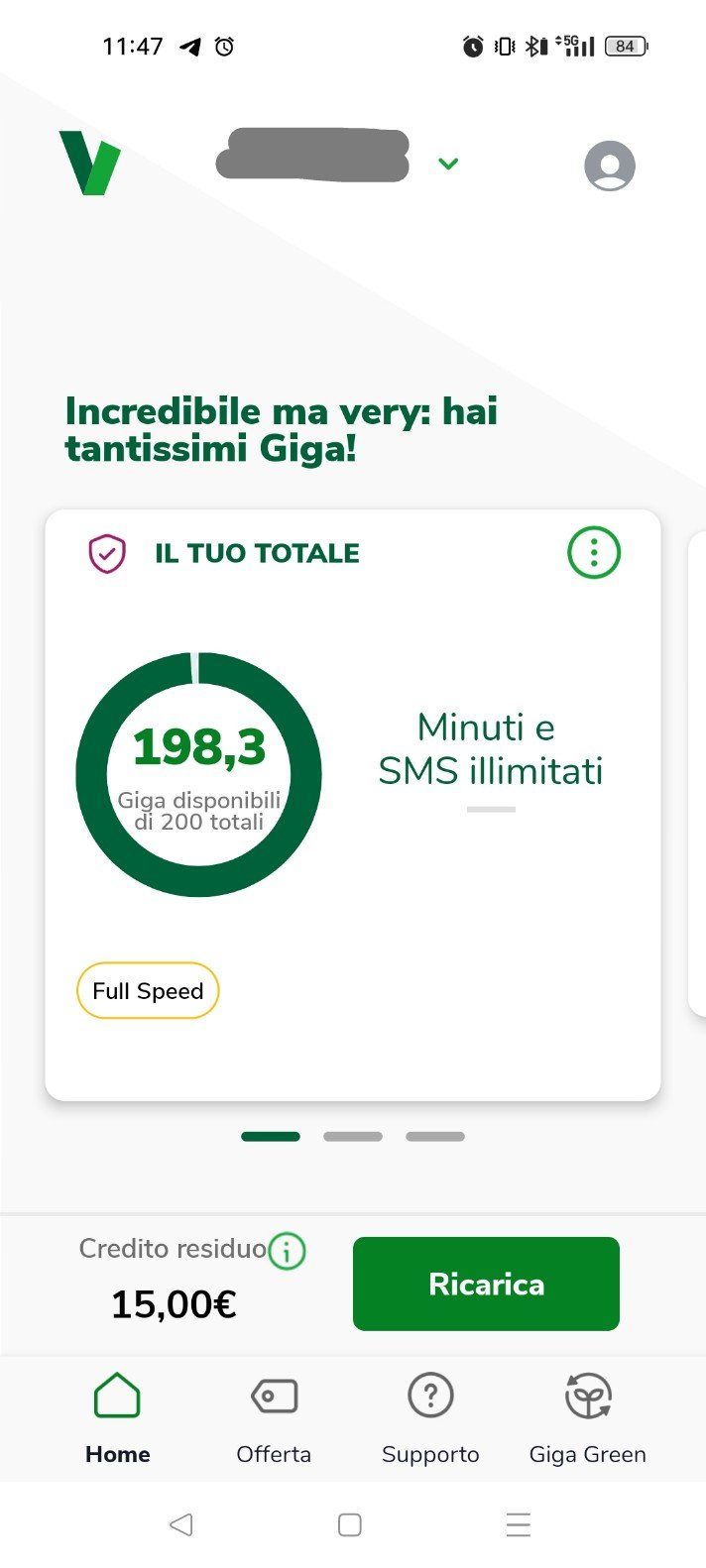Open Credito residuo info icon
Screen dimensions: 706x1568
coord(288,1251)
